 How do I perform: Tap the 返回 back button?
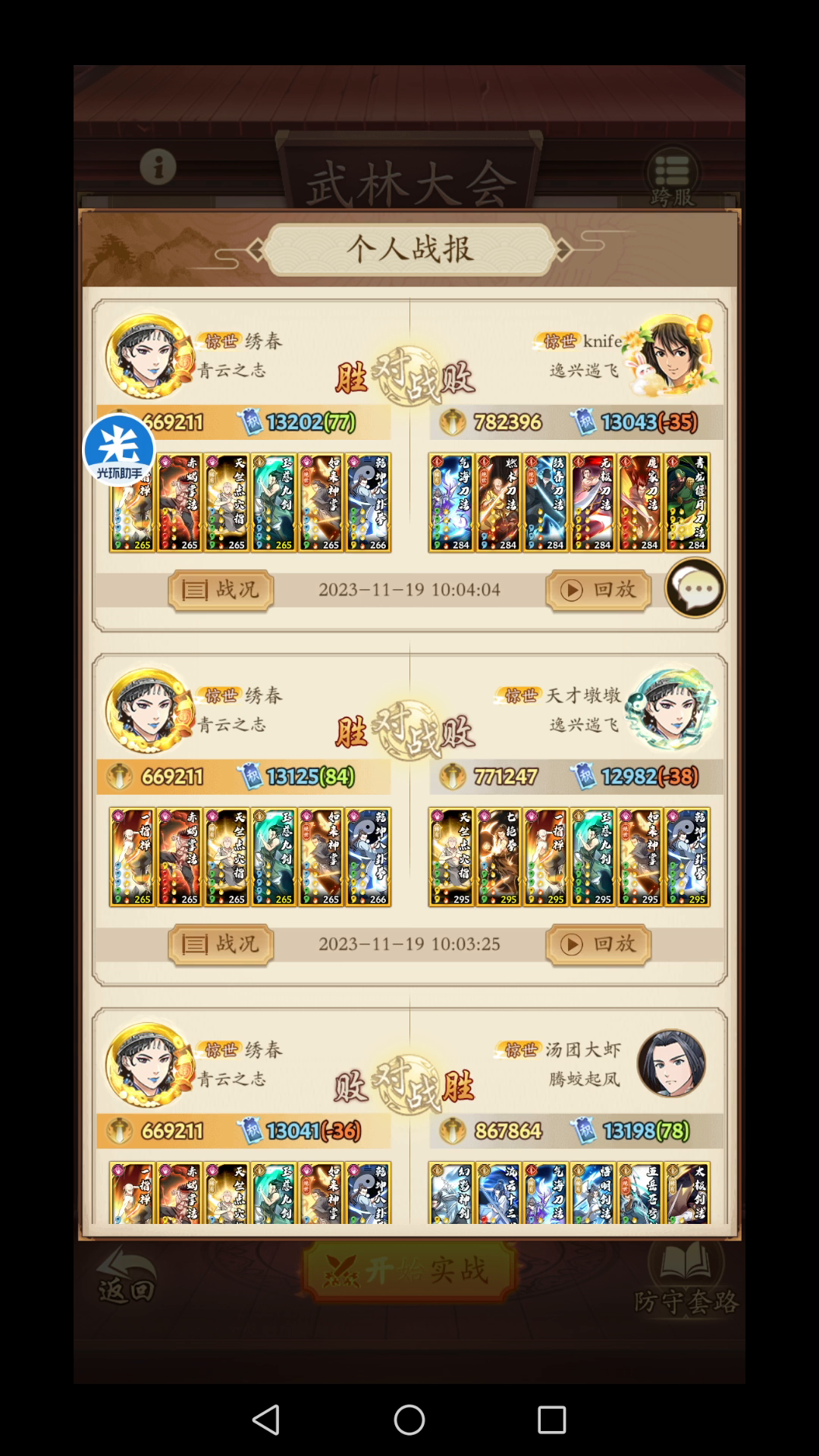tap(126, 1276)
